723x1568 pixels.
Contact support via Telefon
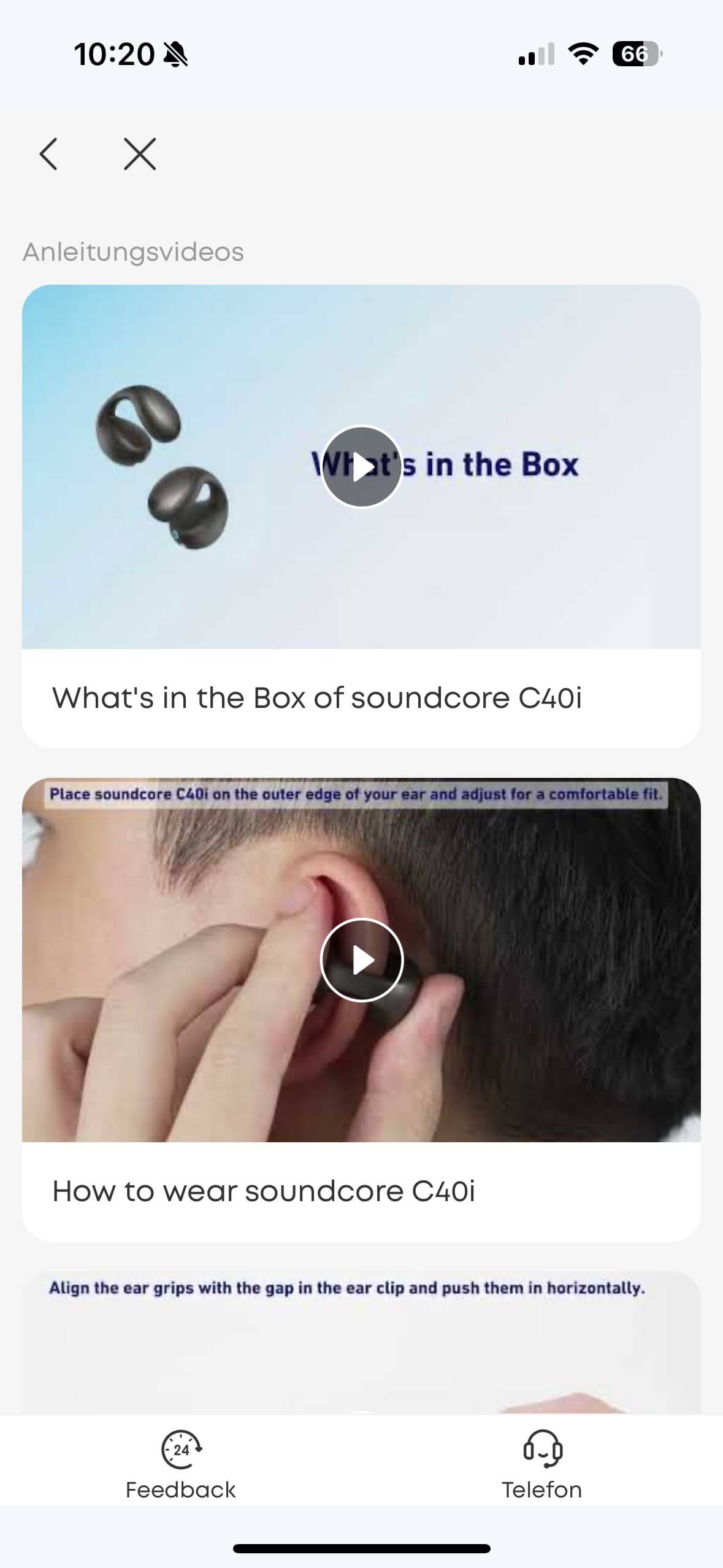(x=542, y=1464)
